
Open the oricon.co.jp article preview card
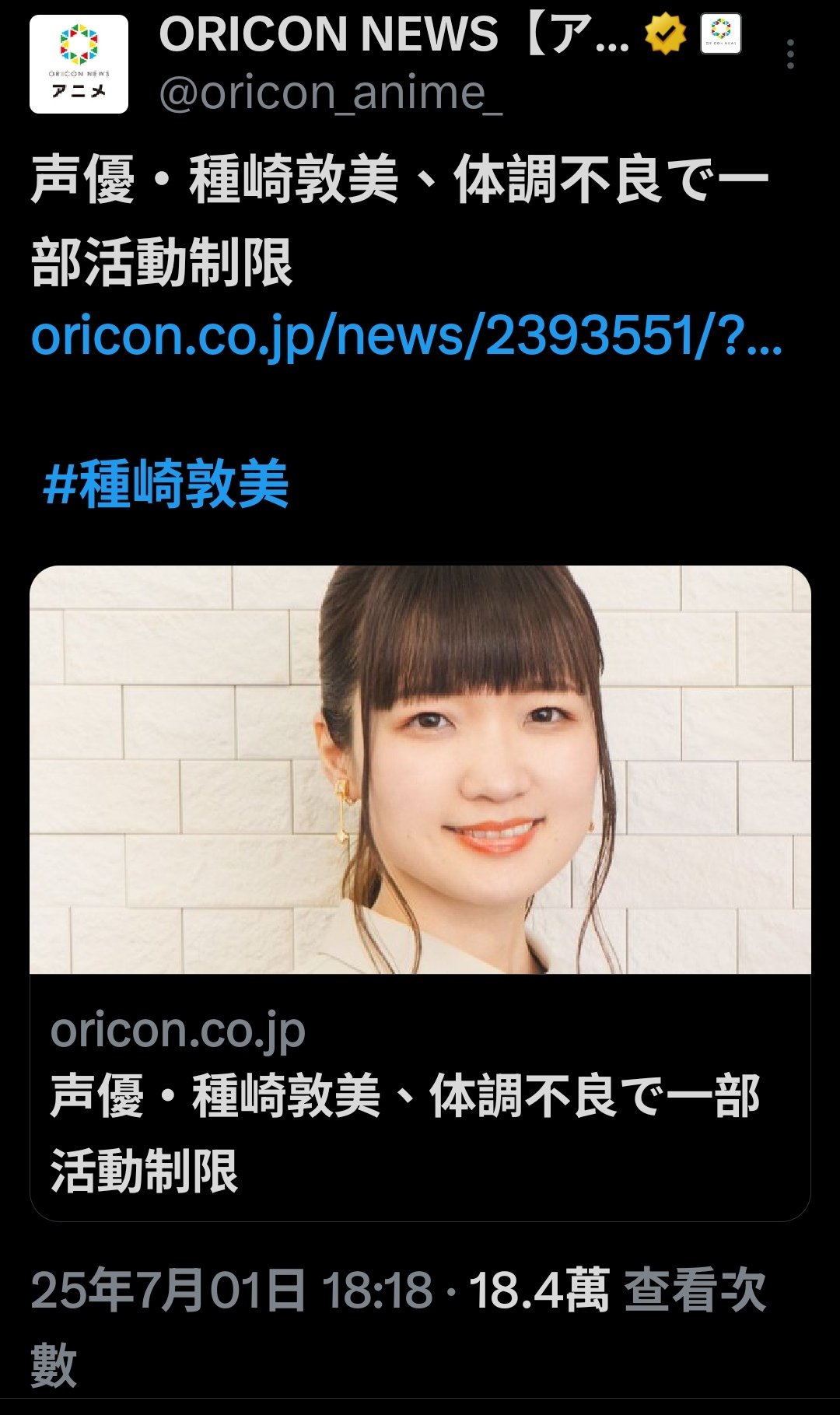coord(420,893)
